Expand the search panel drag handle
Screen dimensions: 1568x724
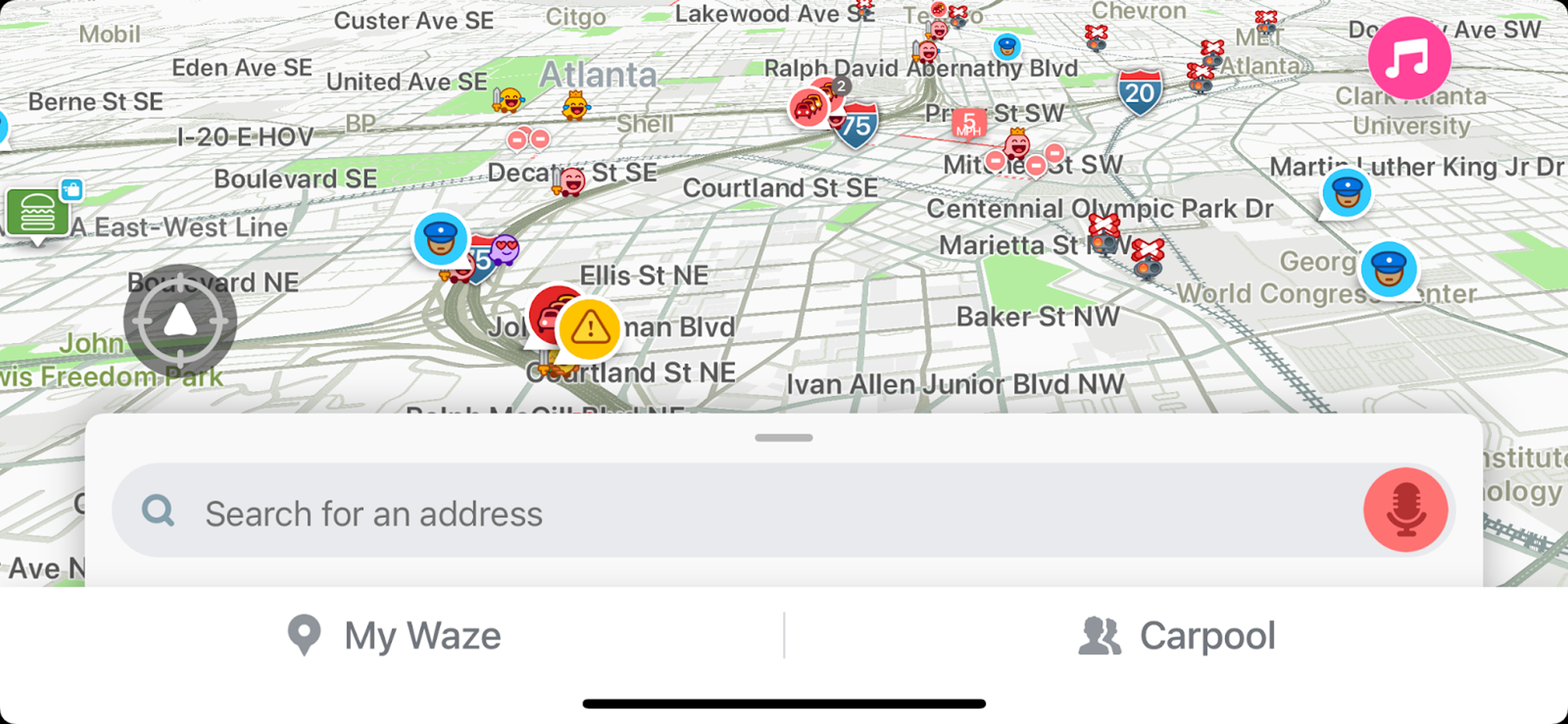coord(784,438)
